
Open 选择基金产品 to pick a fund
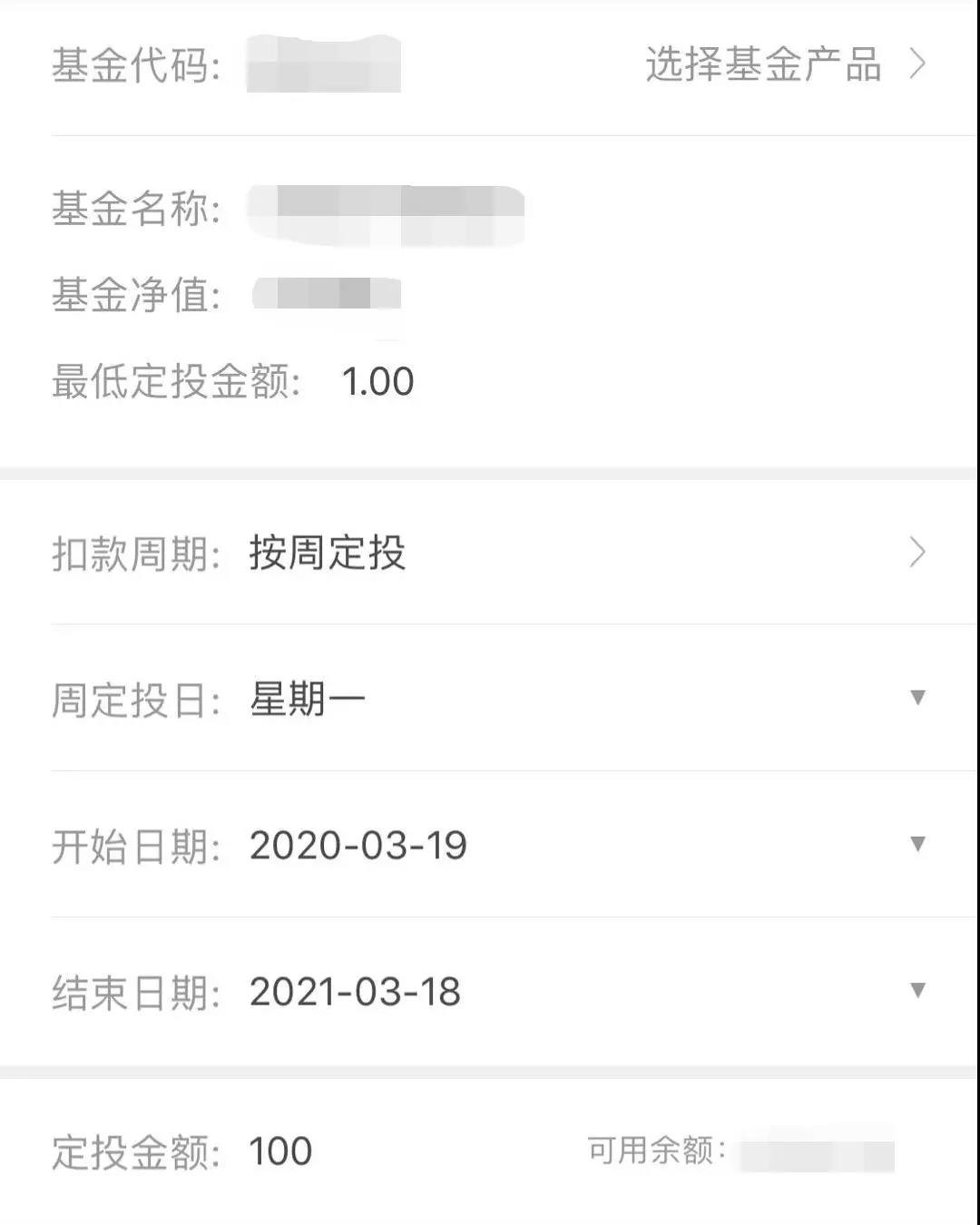tap(785, 65)
